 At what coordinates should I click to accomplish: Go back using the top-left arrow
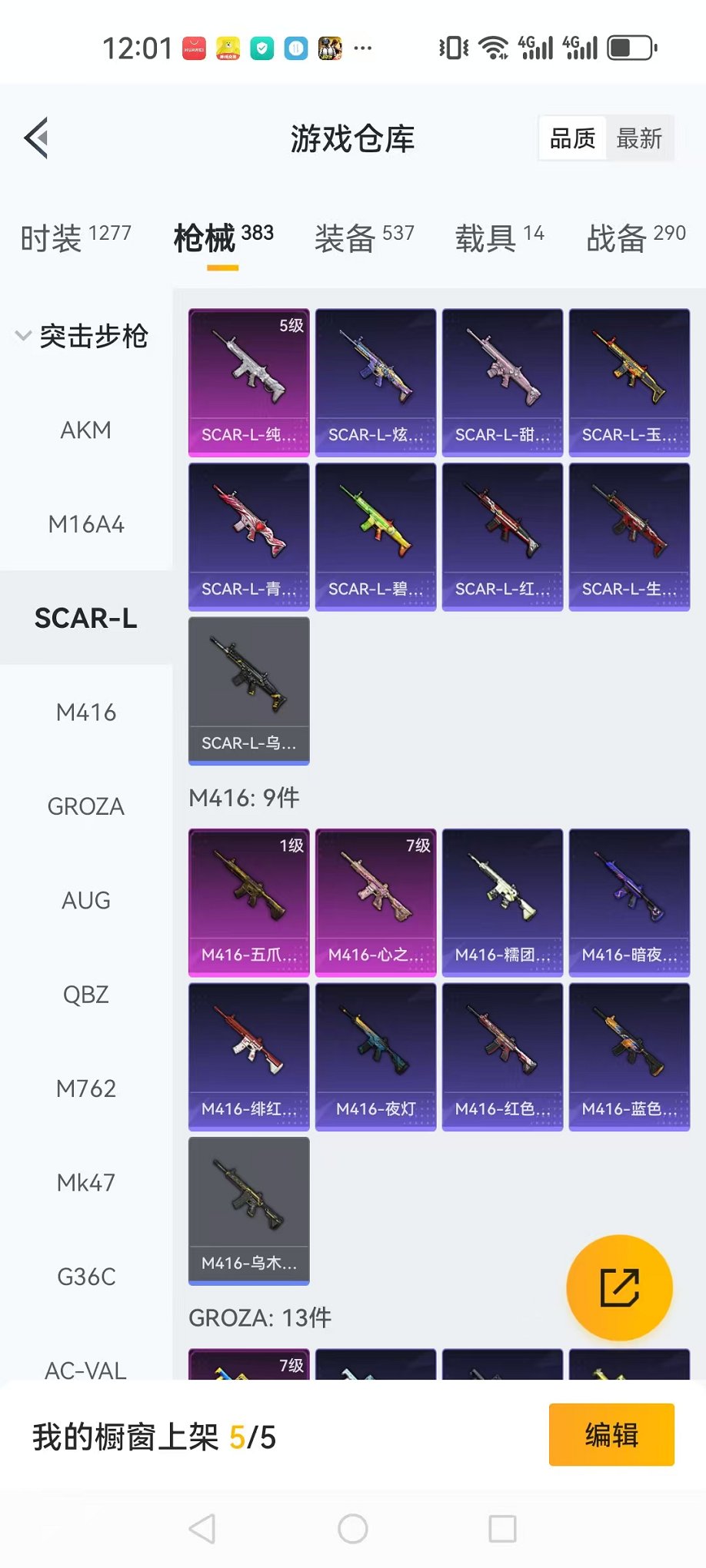tap(37, 138)
